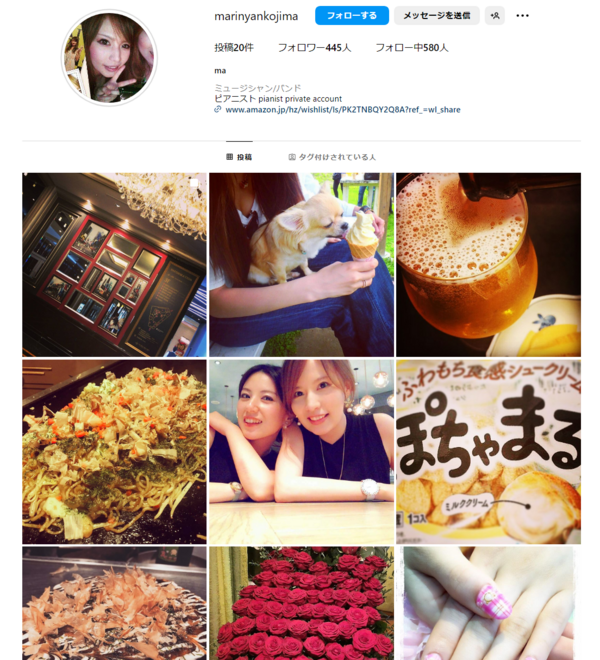Viewport: 600px width, 660px height.
Task: Open the okonomiyaki with bonito flakes post
Action: click(x=114, y=602)
